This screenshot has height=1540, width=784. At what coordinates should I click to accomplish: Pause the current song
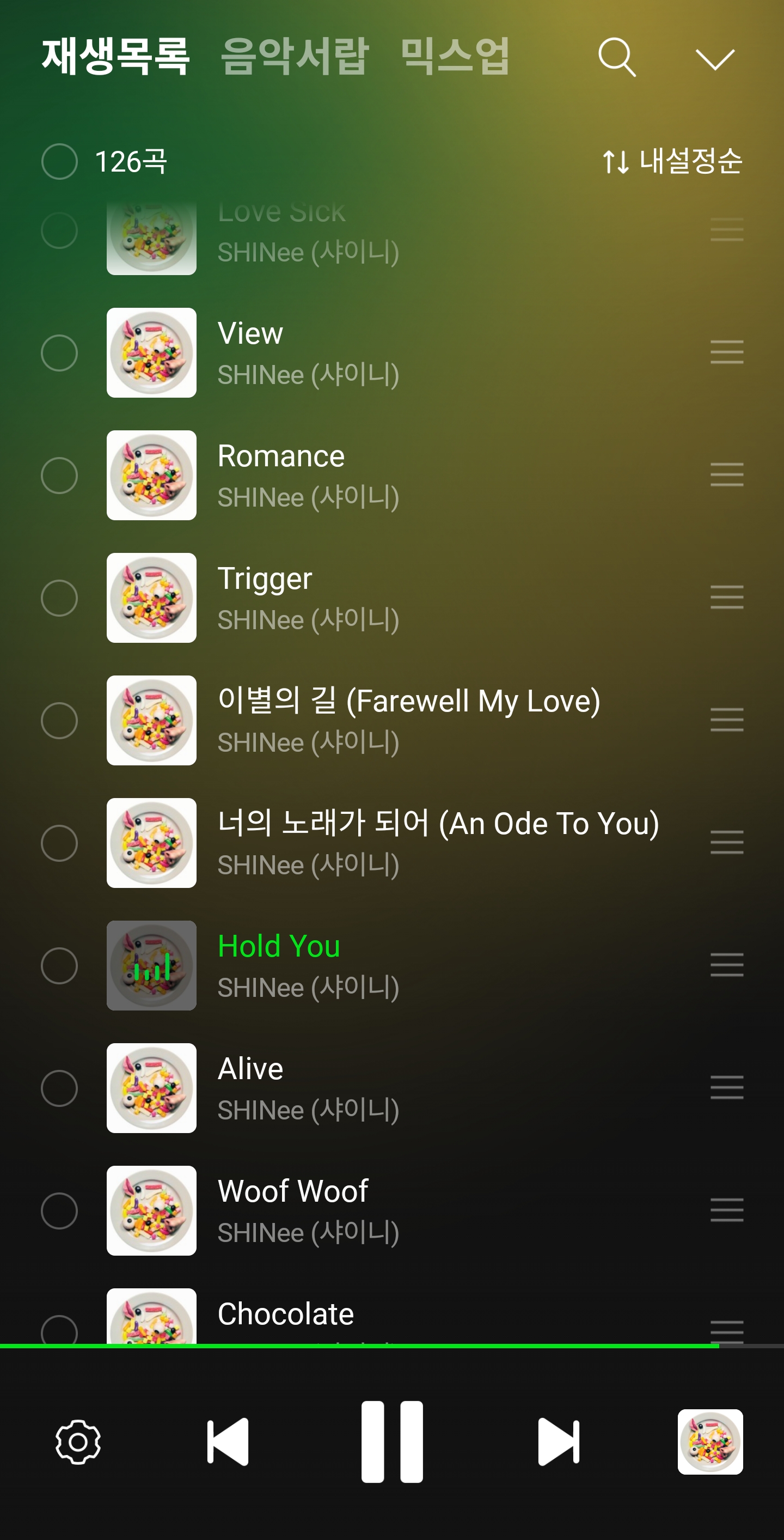[x=392, y=1441]
